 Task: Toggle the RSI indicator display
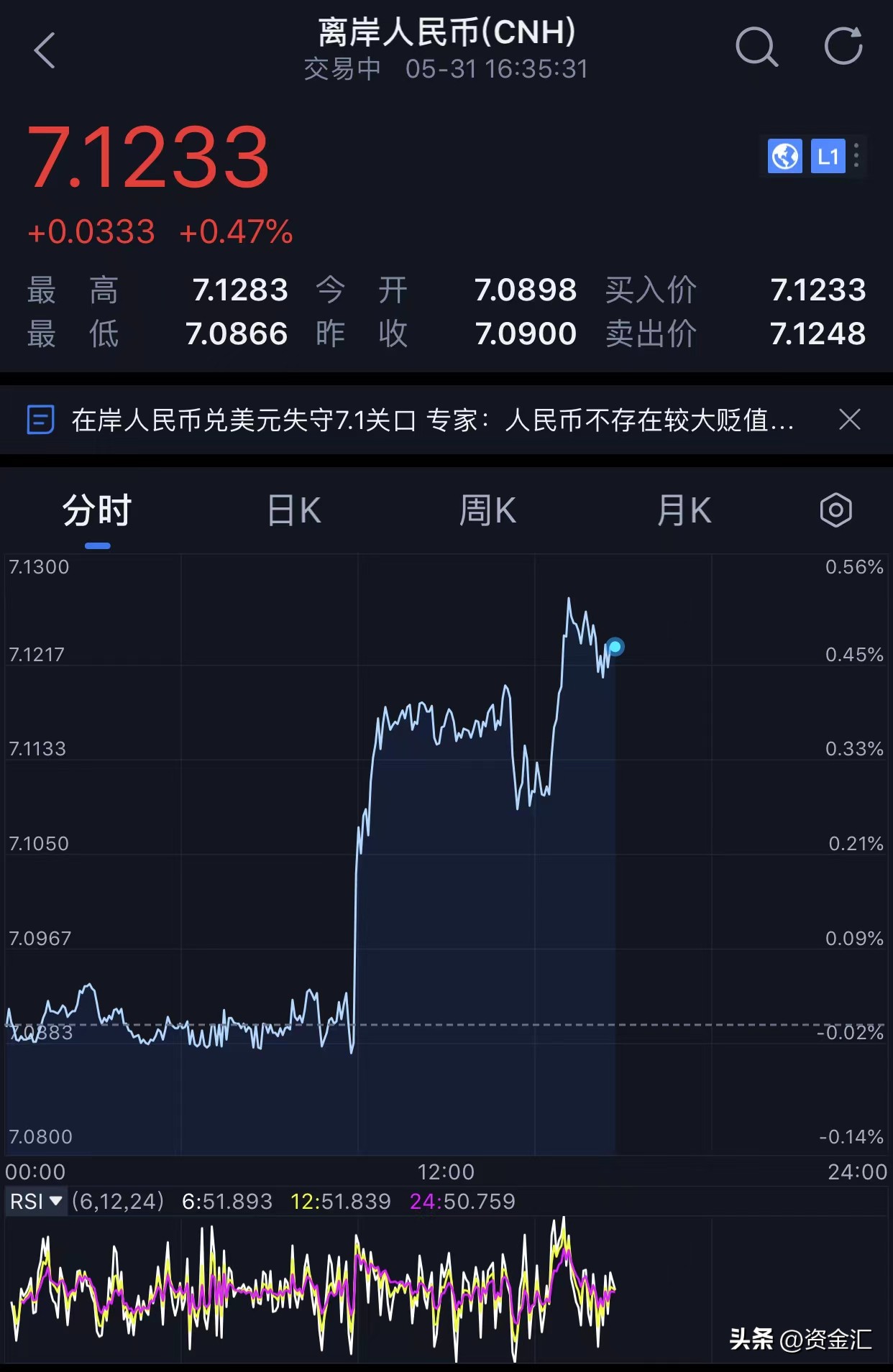pos(27,1201)
